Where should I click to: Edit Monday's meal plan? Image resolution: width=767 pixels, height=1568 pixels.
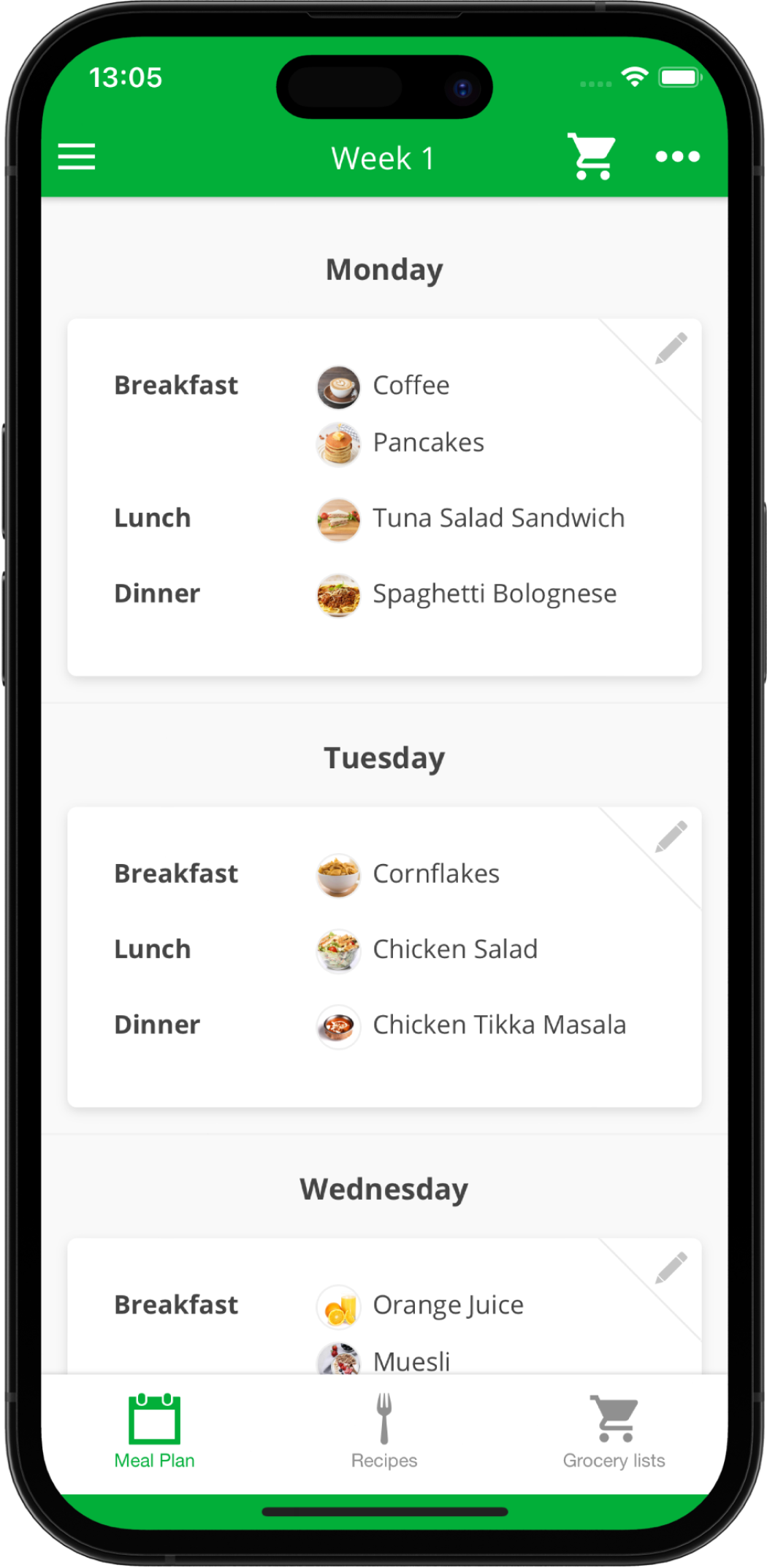click(671, 348)
